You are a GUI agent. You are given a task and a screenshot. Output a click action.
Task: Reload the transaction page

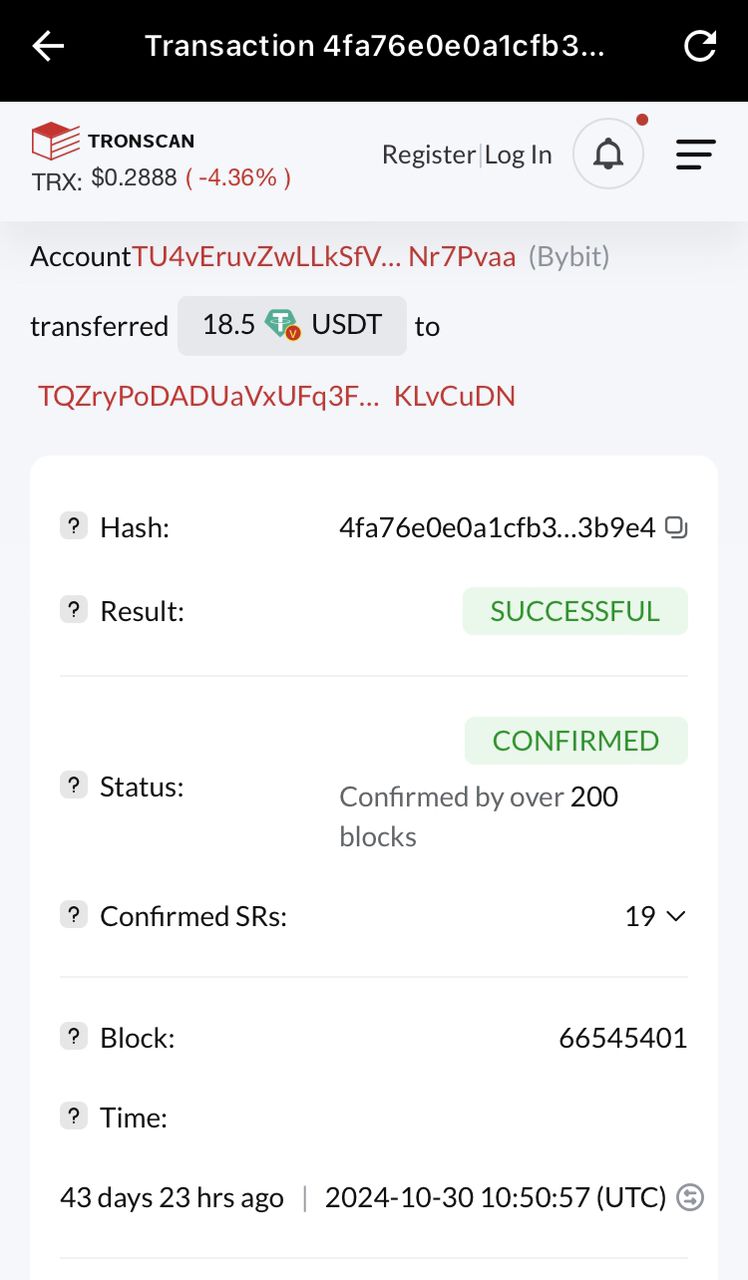pos(699,46)
